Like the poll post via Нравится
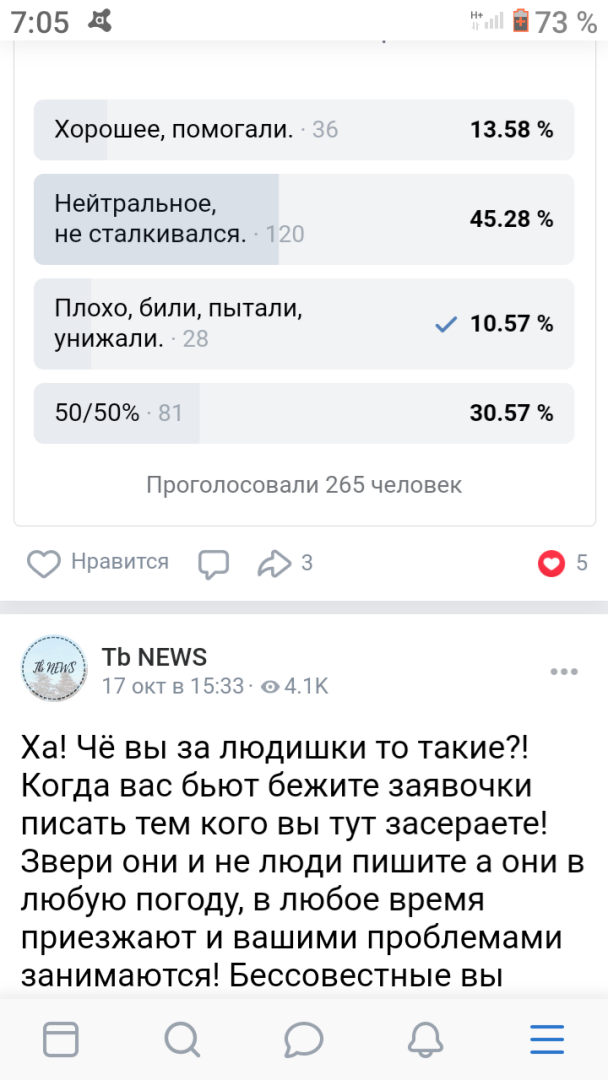The image size is (608, 1080). [97, 563]
